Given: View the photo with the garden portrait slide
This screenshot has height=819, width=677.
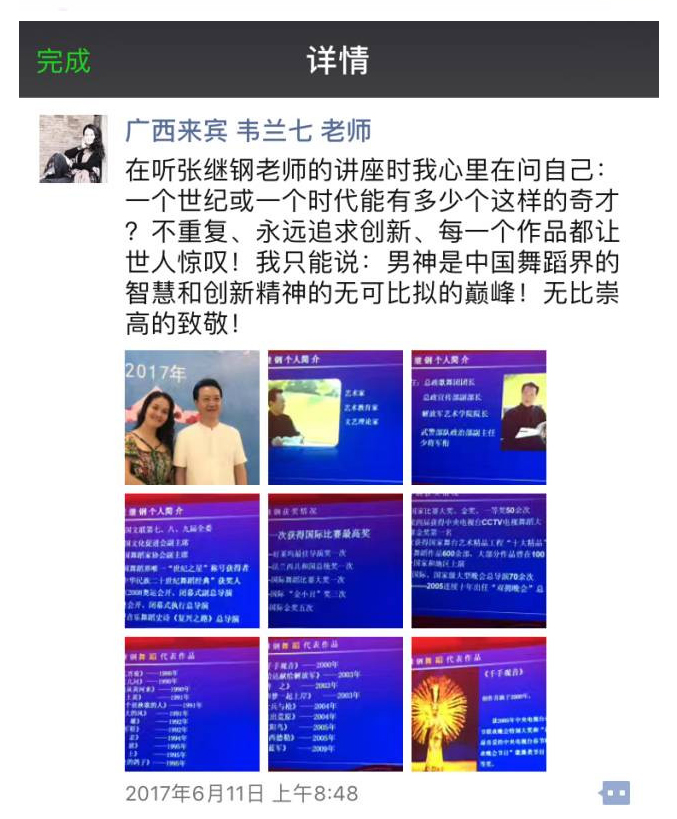Looking at the screenshot, I should (335, 418).
